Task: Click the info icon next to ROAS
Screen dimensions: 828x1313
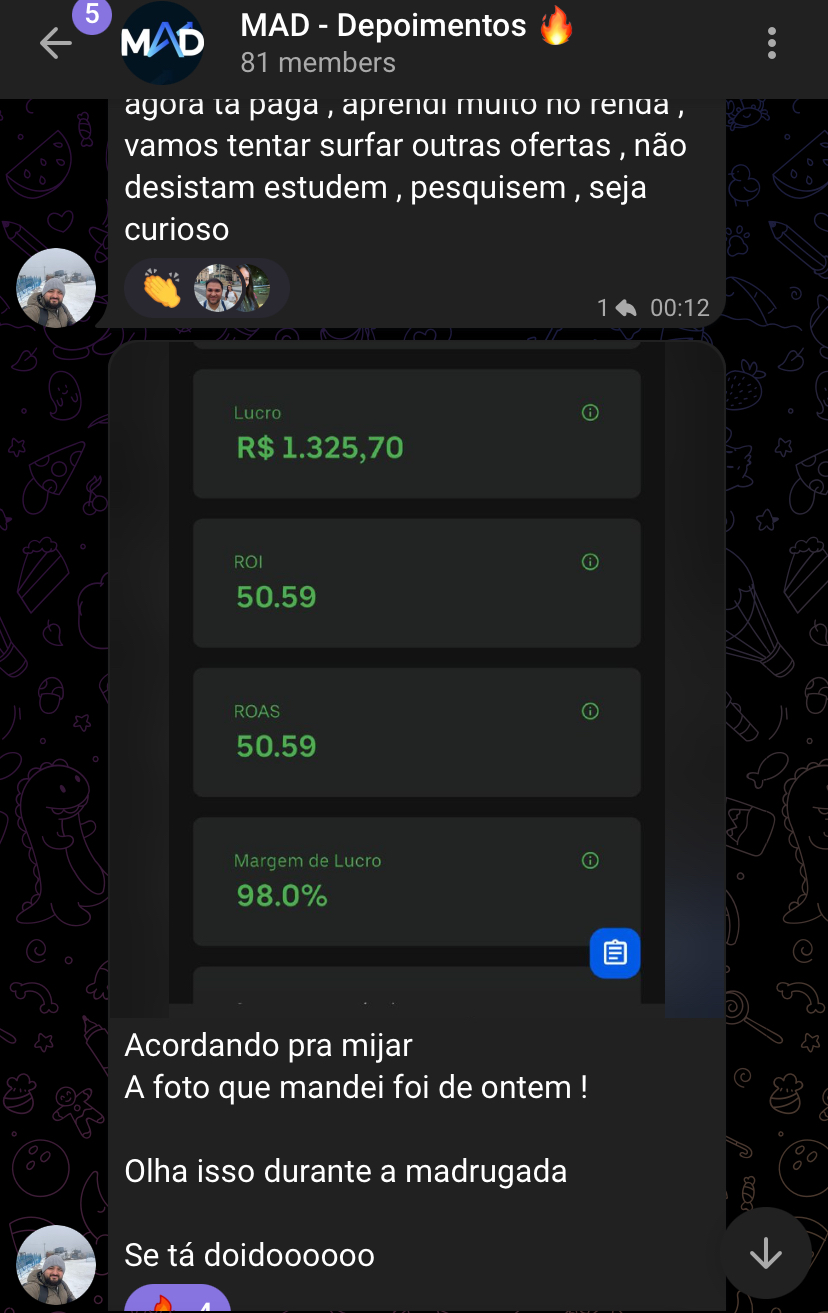Action: point(590,711)
